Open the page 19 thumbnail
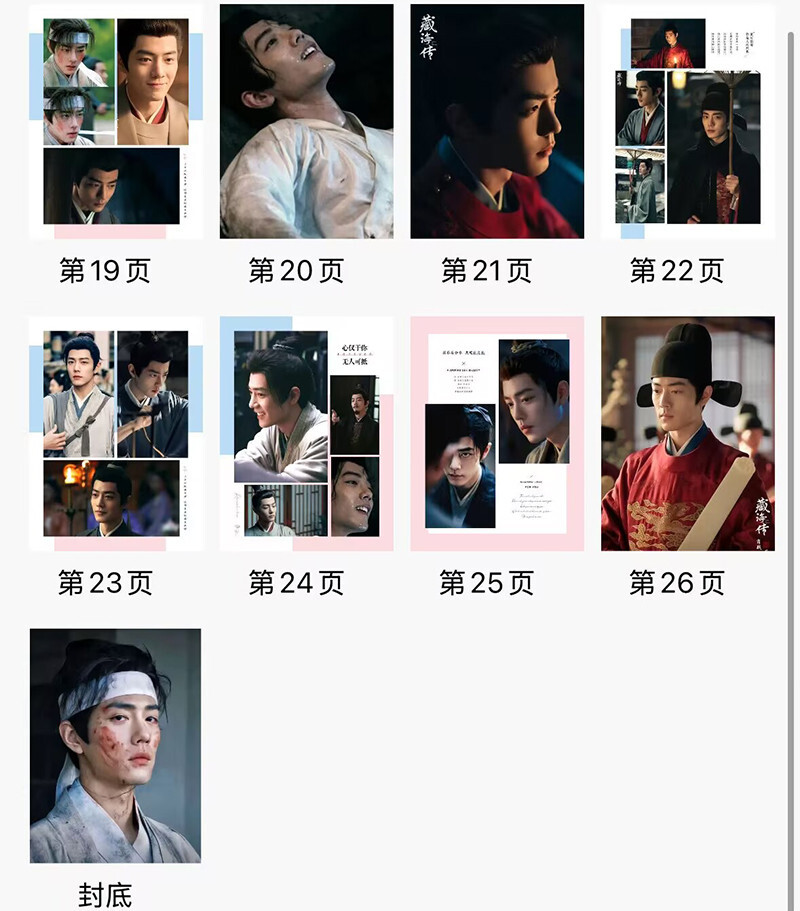 [x=115, y=122]
